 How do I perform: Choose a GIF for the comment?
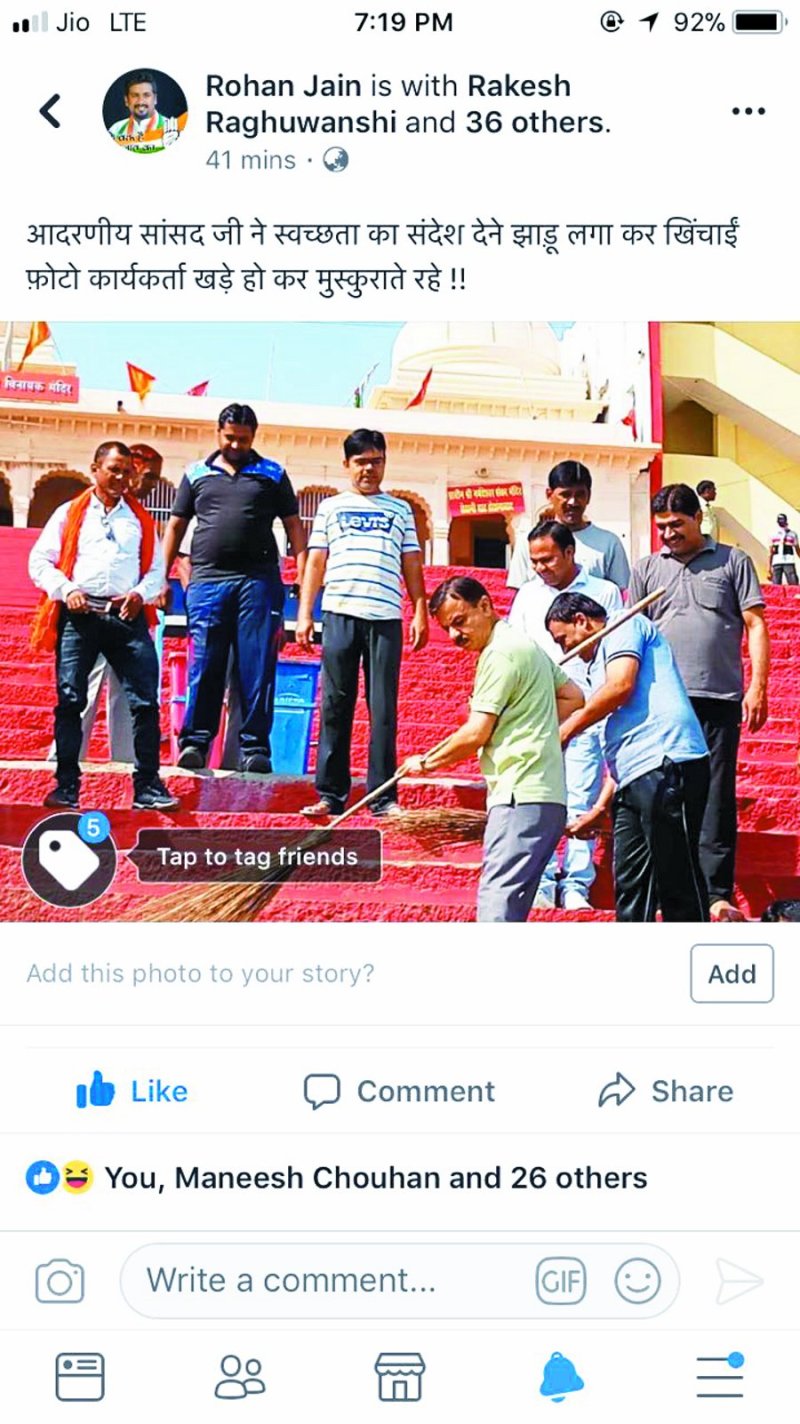pyautogui.click(x=561, y=1281)
